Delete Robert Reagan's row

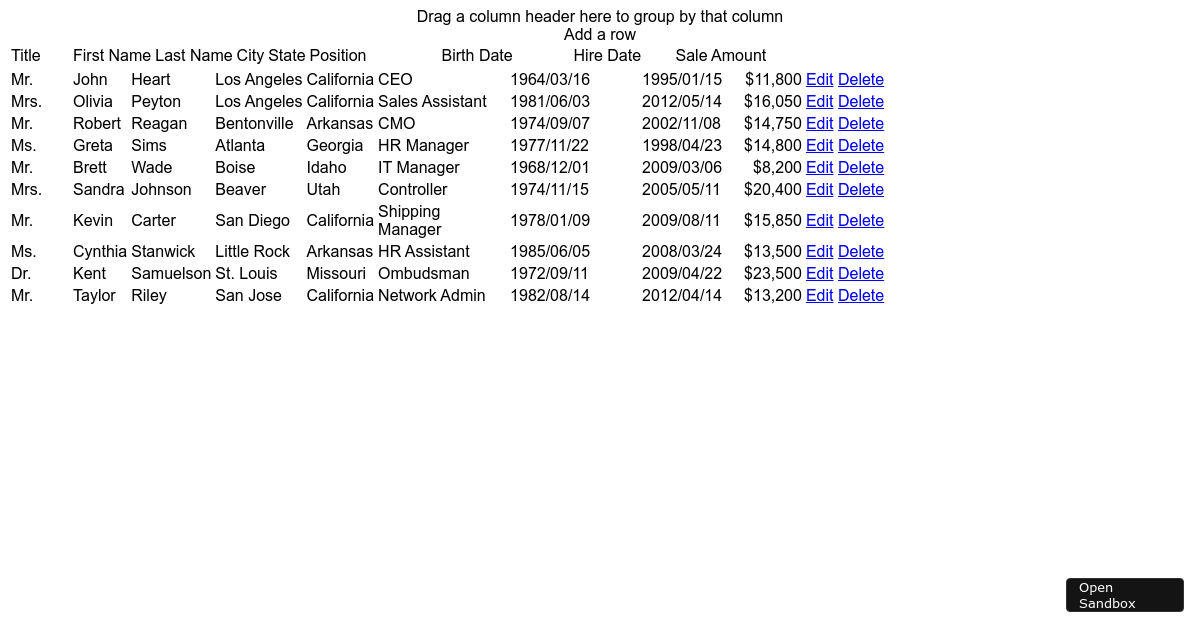coord(860,124)
